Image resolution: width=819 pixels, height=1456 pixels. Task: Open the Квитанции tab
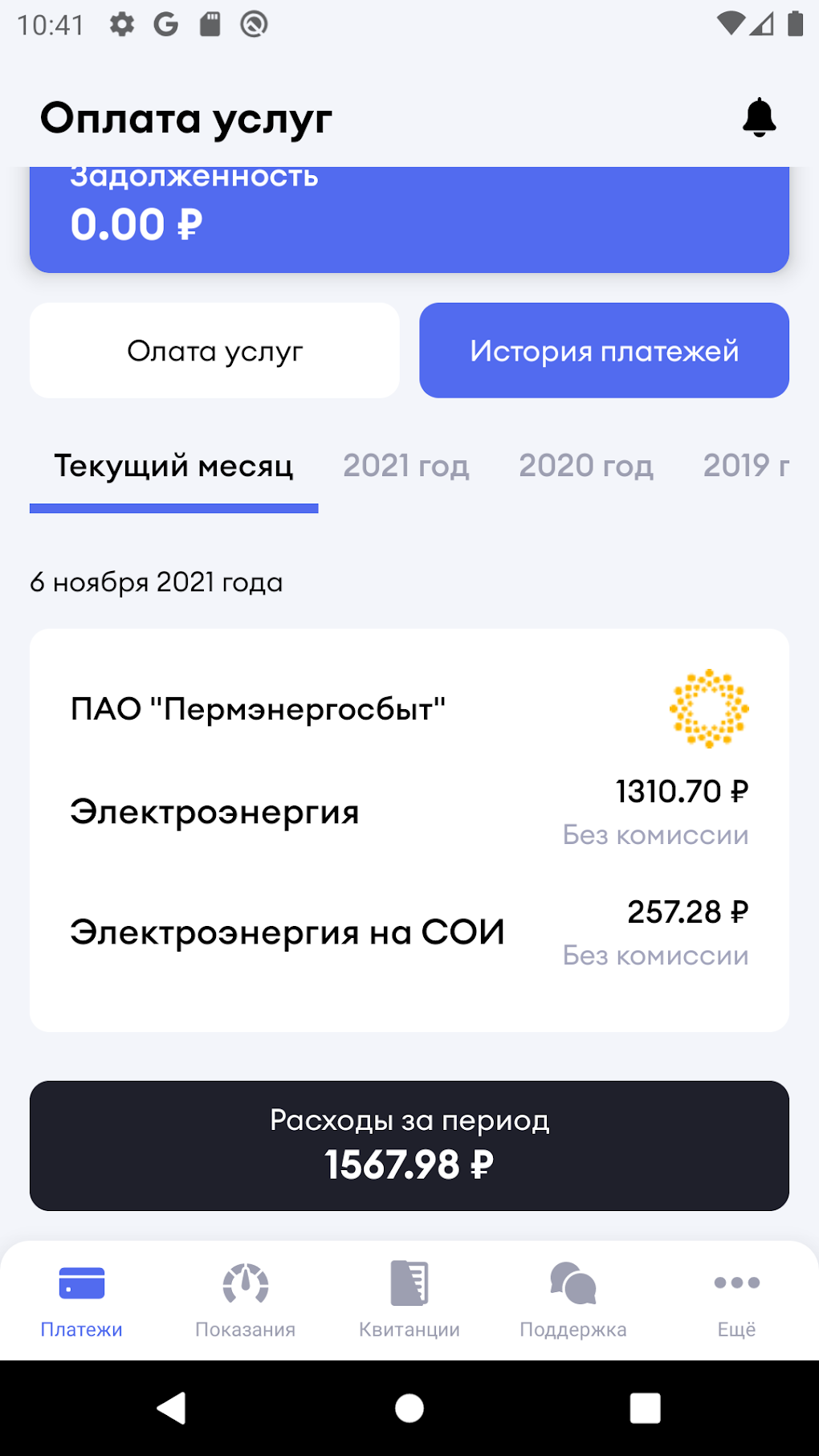(x=409, y=1300)
